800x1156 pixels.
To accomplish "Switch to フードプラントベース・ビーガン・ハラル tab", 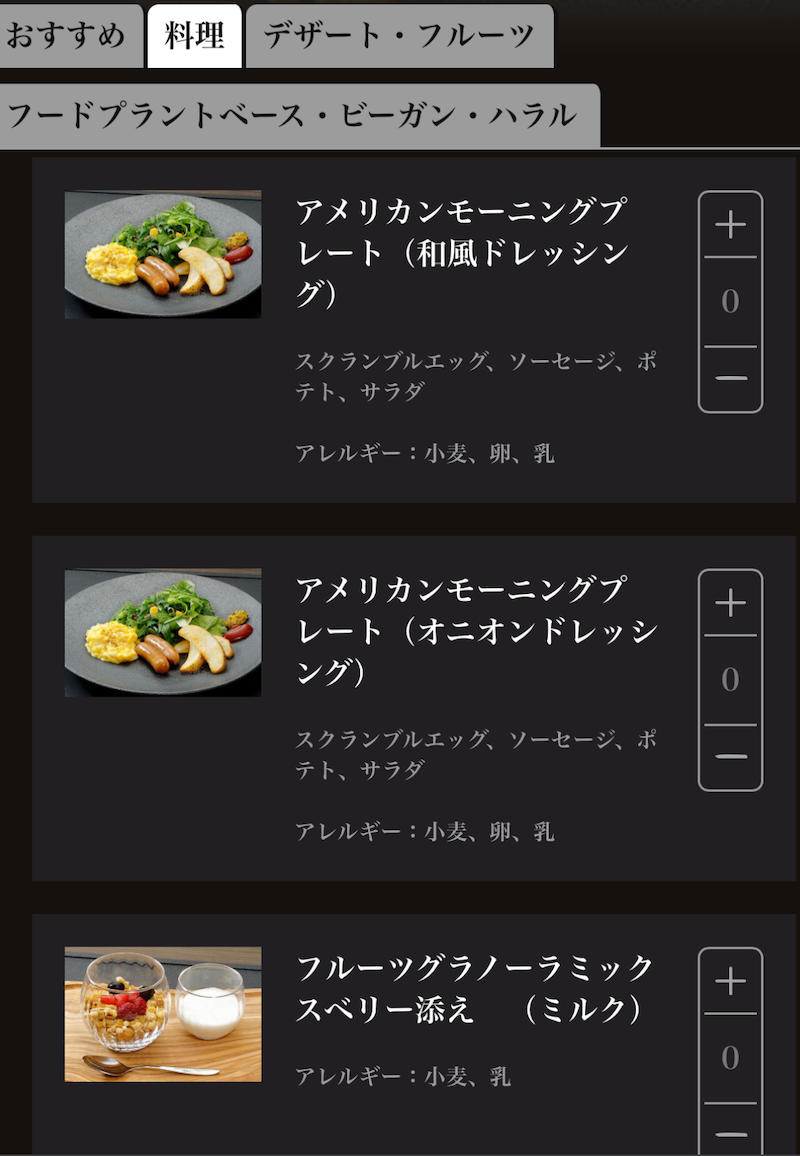I will pos(292,116).
